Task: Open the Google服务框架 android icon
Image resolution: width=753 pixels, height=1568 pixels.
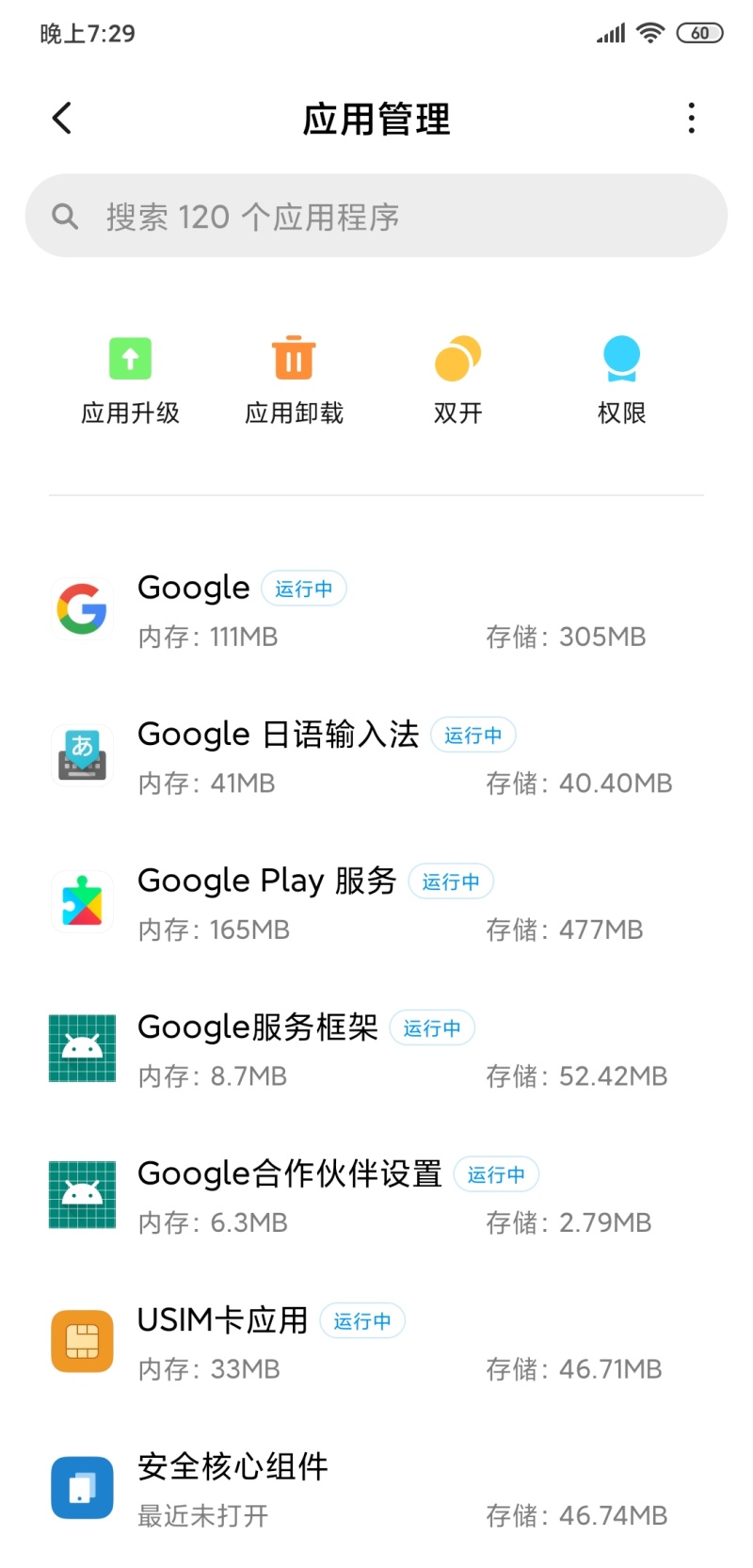Action: click(82, 1047)
